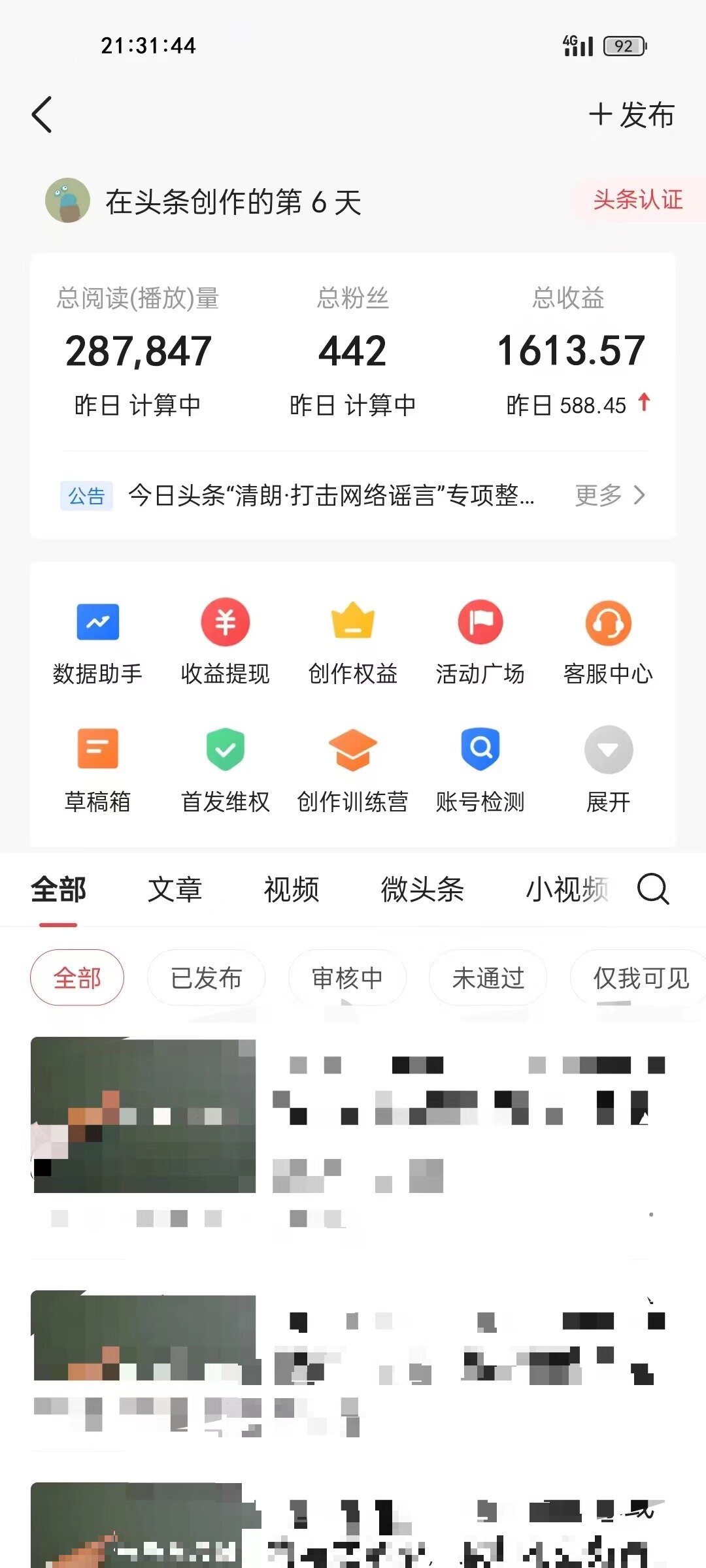
Task: Switch to the 微头条 tab
Action: click(x=423, y=889)
